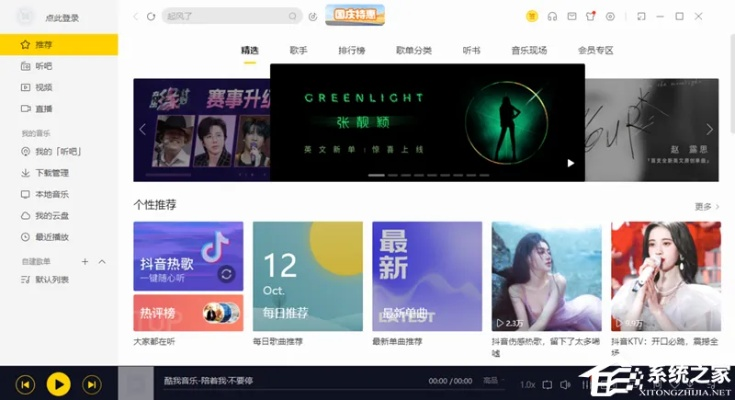Screen dimensions: 735x400
Task: Switch to the 音乐现场 tab
Action: point(529,50)
